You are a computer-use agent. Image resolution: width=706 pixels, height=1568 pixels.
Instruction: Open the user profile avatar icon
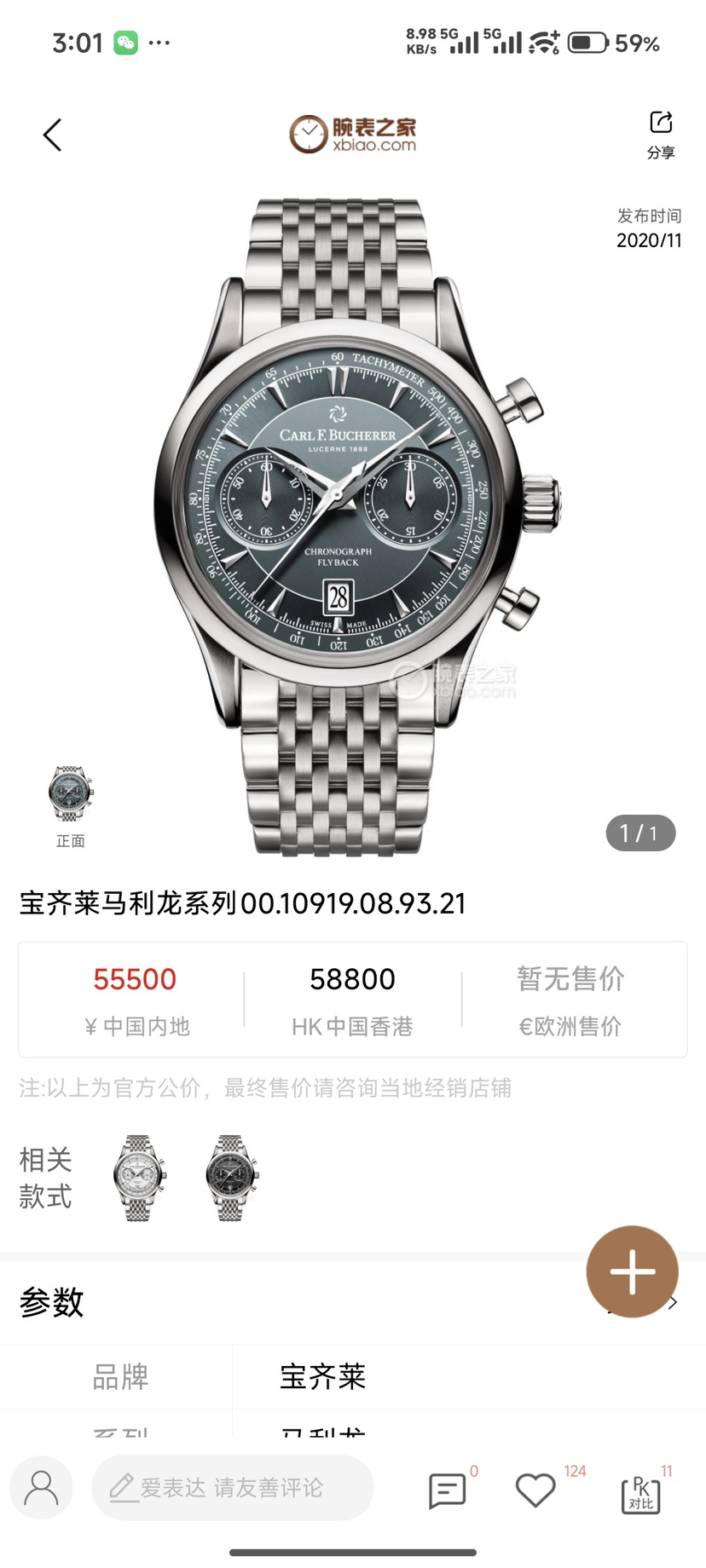click(41, 1488)
